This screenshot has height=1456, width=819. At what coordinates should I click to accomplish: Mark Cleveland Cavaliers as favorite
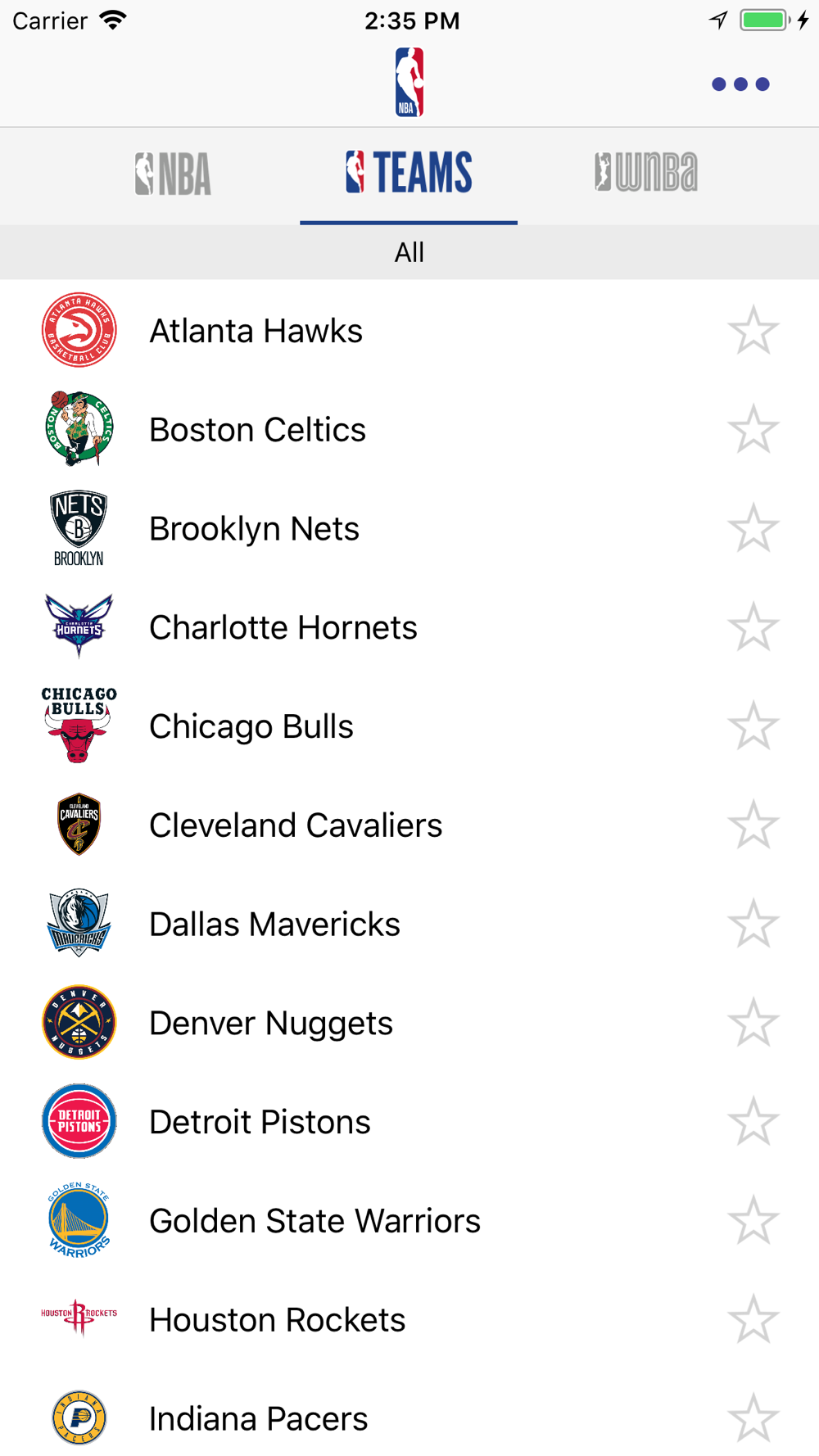click(753, 825)
